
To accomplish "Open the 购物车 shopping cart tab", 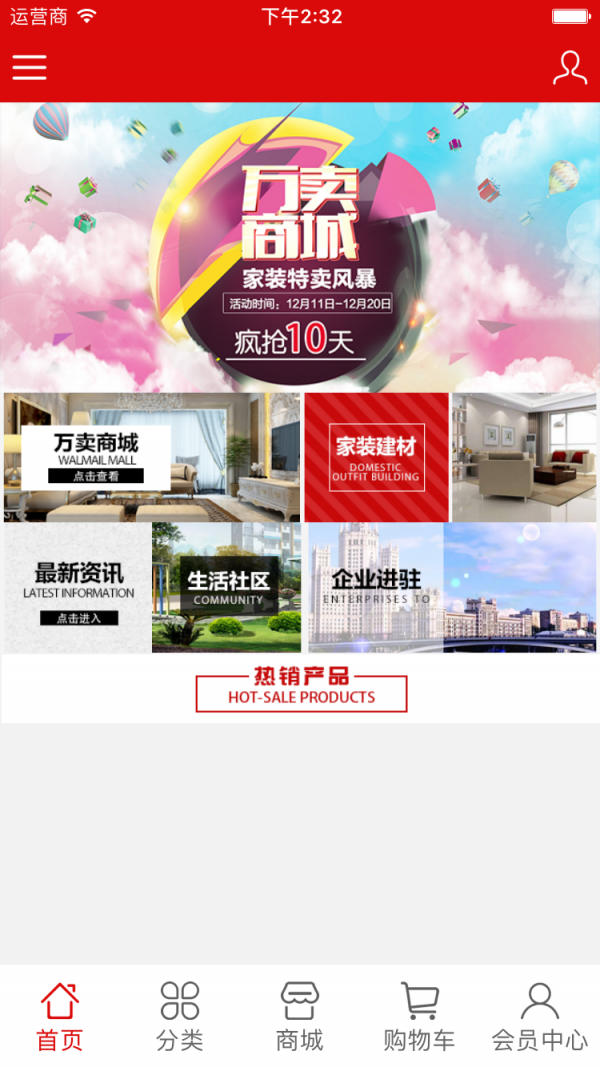I will click(x=420, y=1016).
